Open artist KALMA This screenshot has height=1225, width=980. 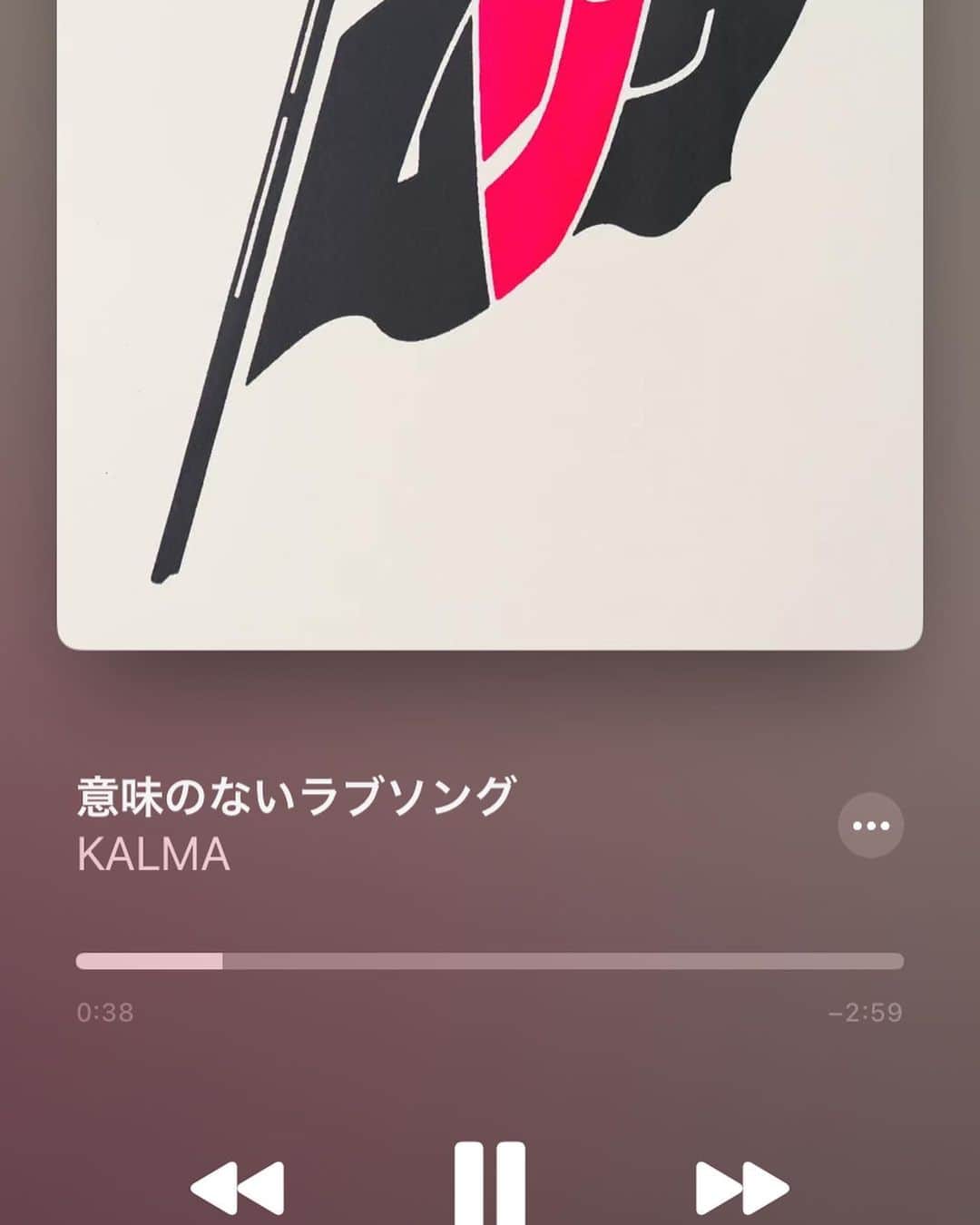coord(153,855)
